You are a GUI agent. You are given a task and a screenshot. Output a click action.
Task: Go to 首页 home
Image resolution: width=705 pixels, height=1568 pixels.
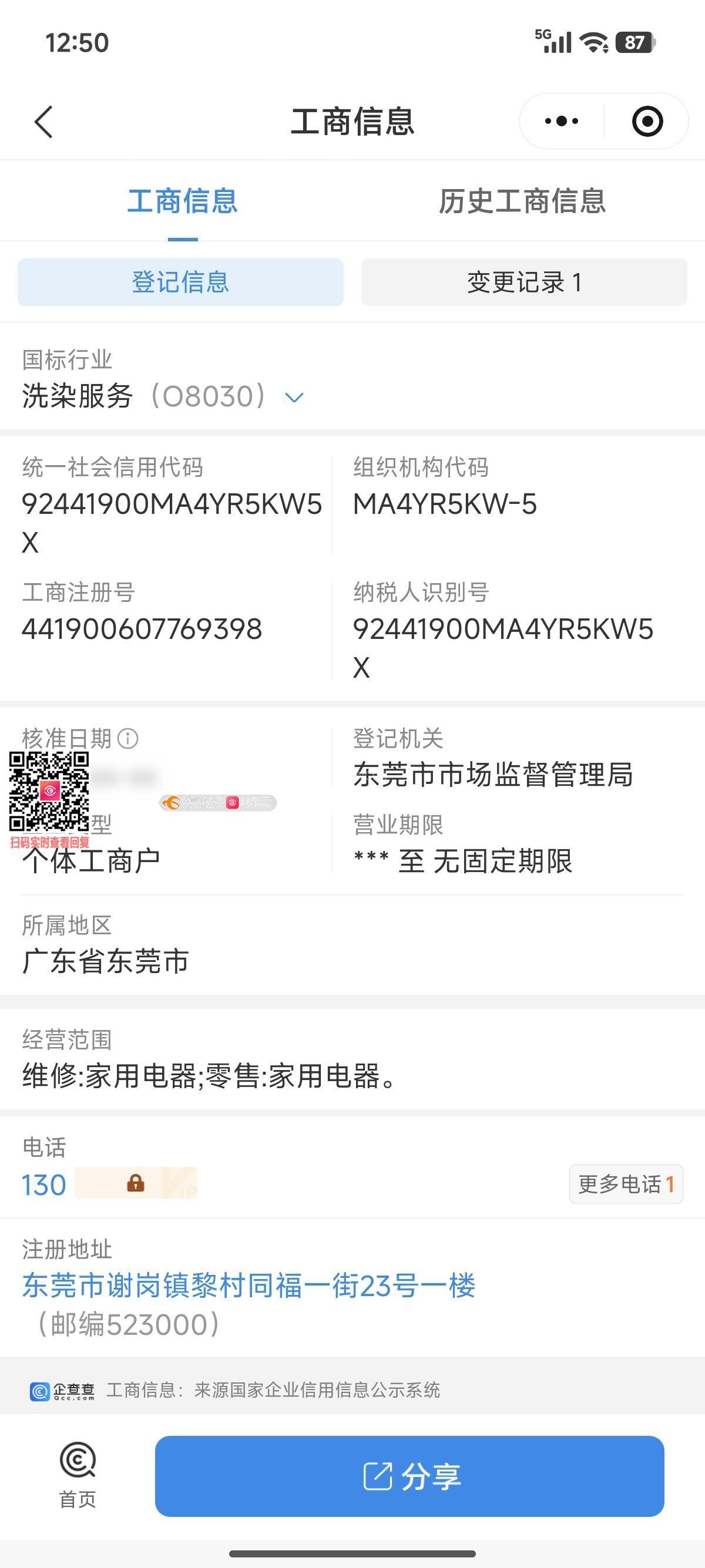(78, 1475)
